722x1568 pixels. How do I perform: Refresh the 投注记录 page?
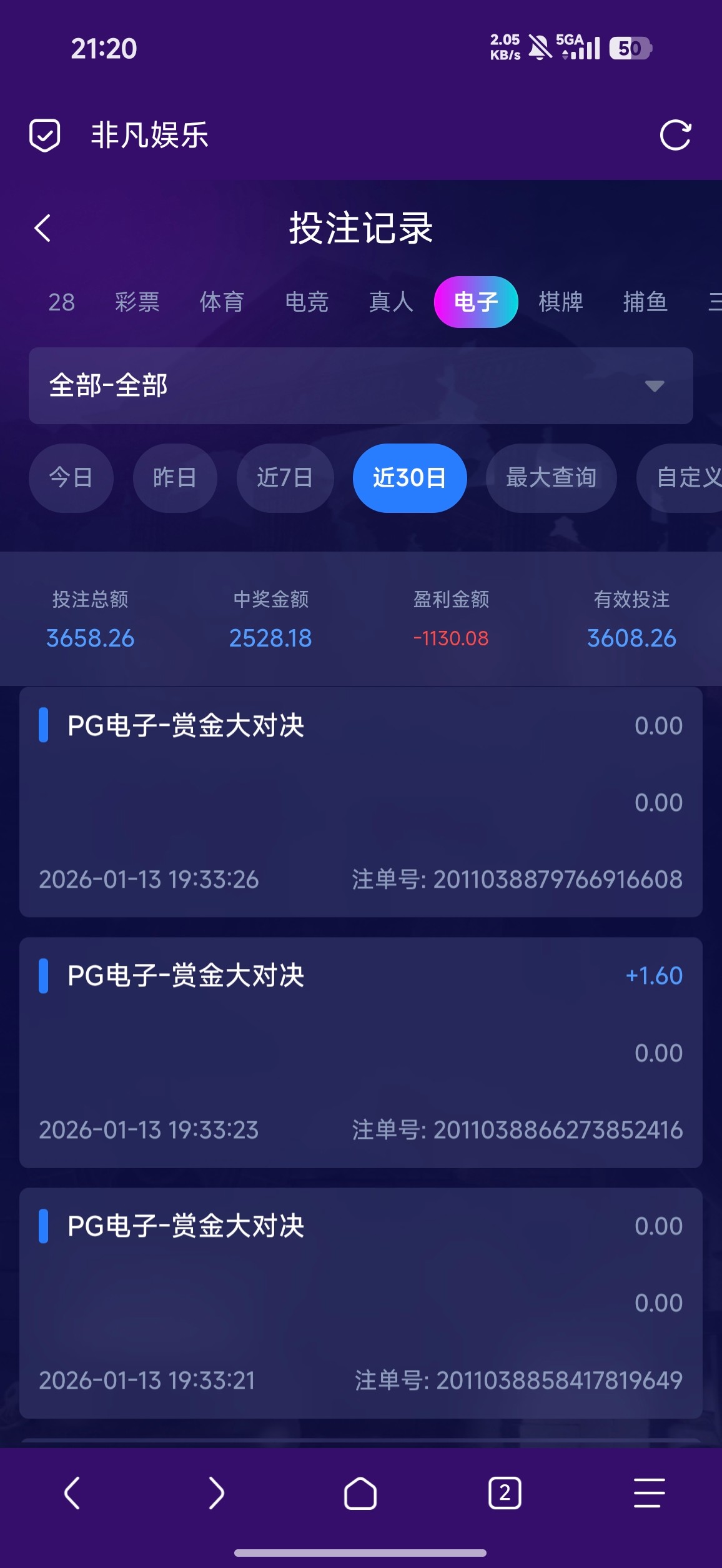tap(676, 136)
